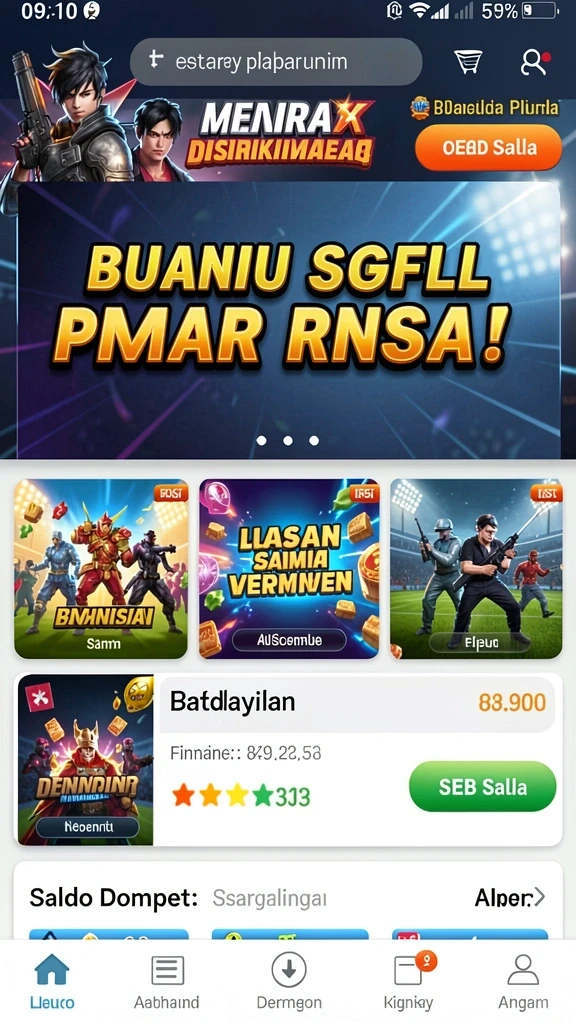Open the BNANISIAI Sanm game tile

pos(101,569)
